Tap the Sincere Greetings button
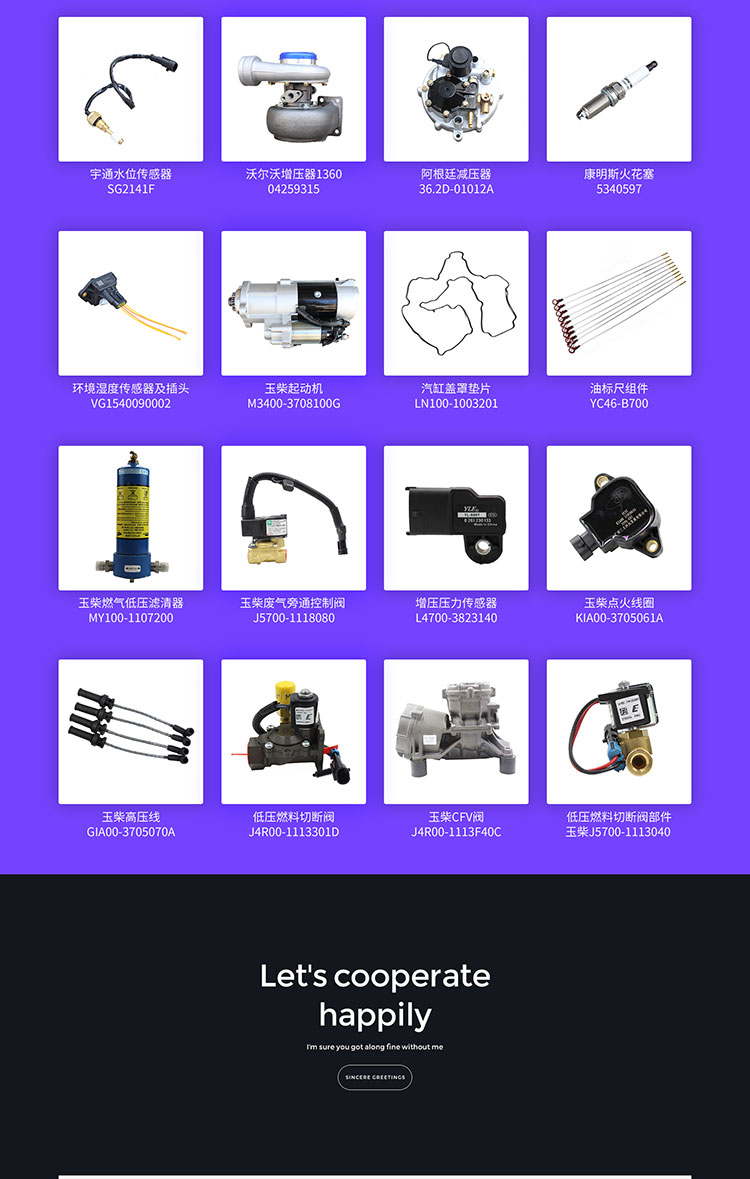 pos(375,1077)
